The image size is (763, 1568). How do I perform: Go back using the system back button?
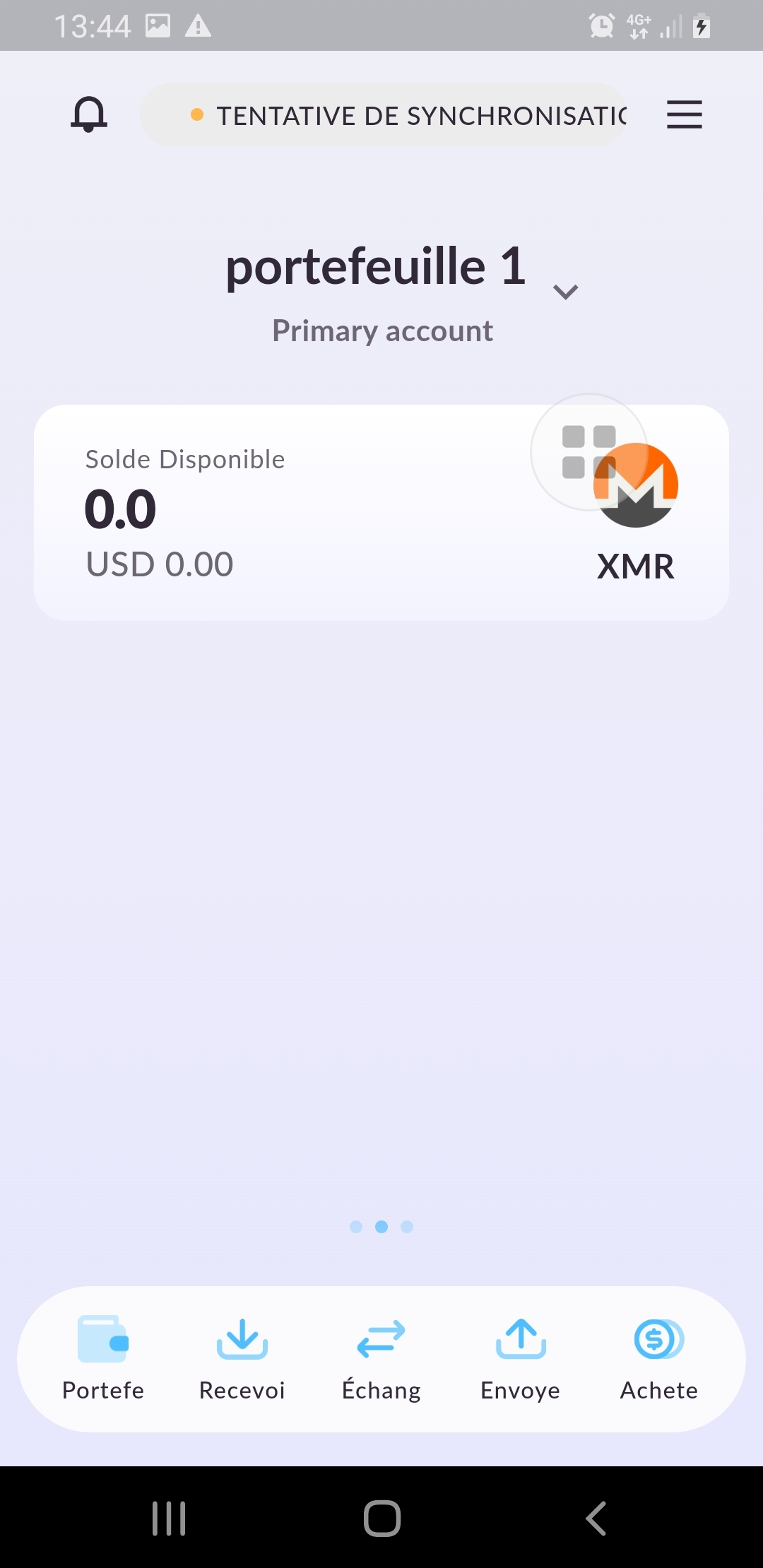point(596,1518)
